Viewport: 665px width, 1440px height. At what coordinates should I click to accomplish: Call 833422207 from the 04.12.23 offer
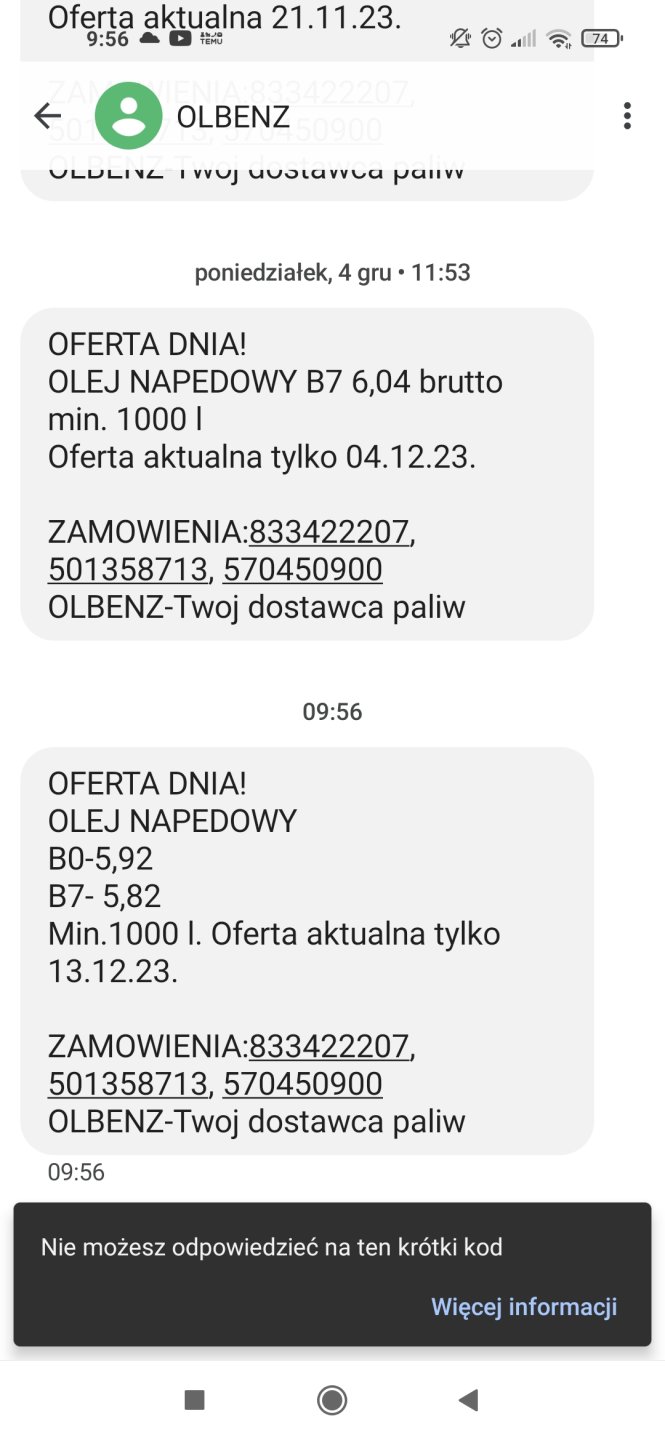coord(329,532)
